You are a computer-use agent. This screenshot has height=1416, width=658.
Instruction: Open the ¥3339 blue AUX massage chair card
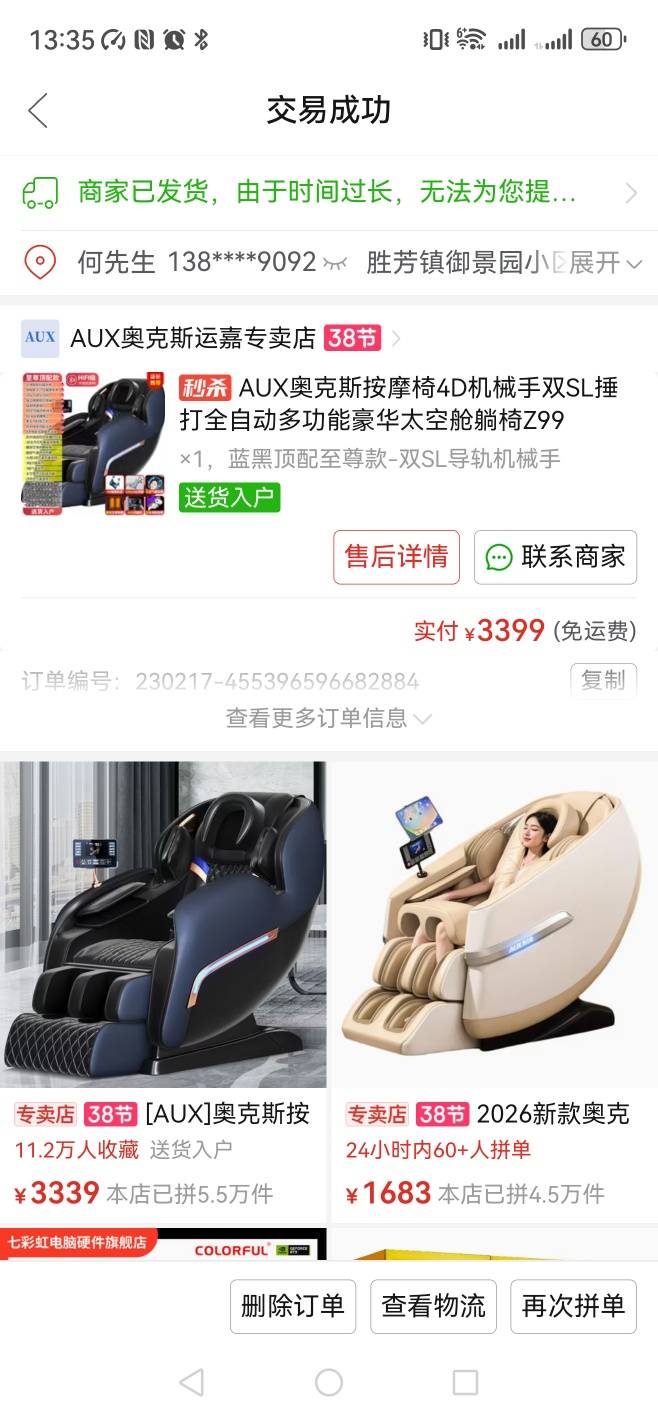163,990
